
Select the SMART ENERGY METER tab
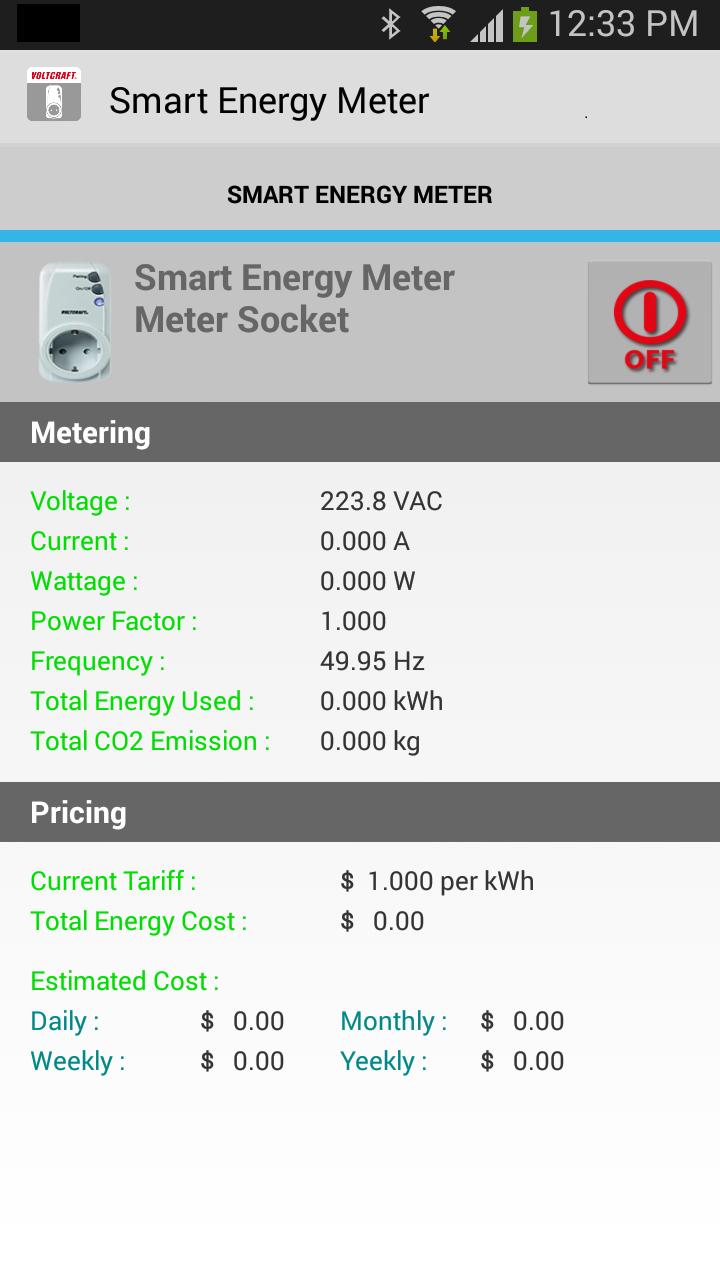pyautogui.click(x=360, y=193)
